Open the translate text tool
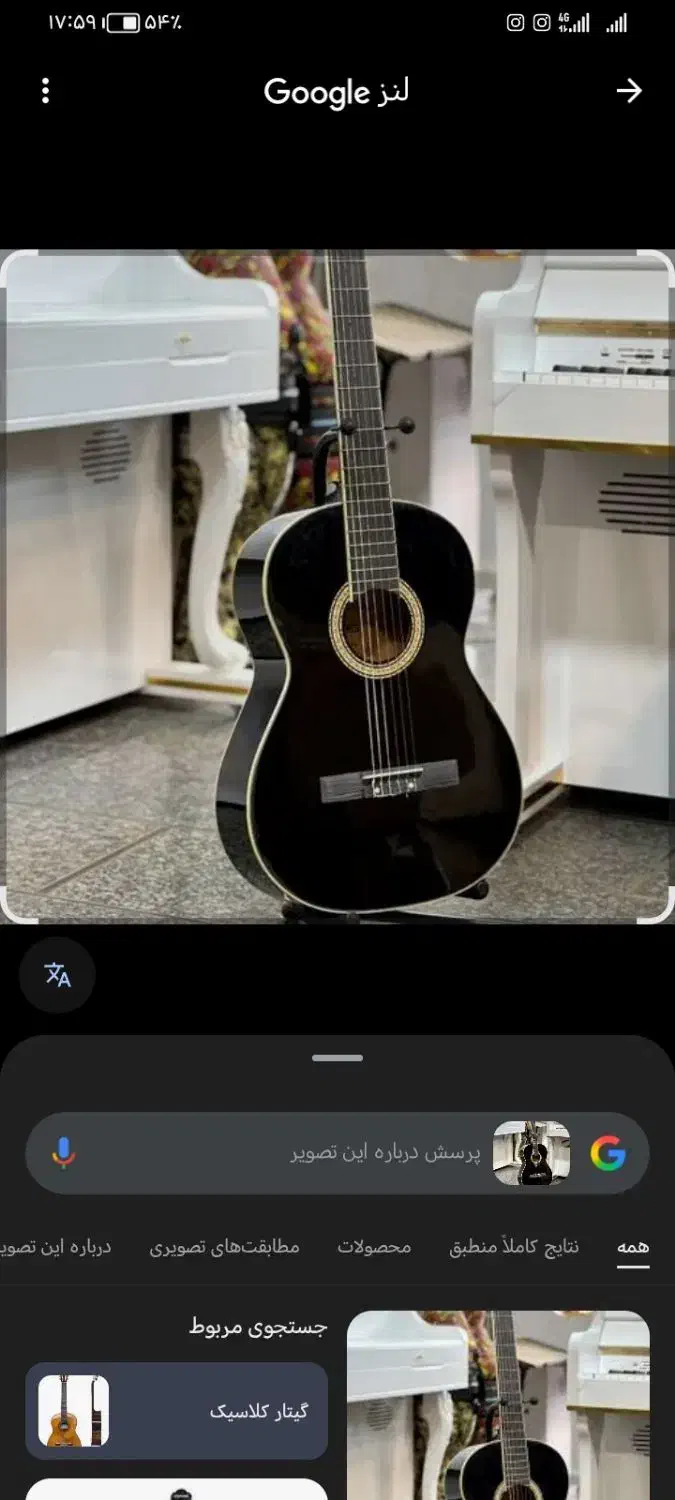Image resolution: width=675 pixels, height=1500 pixels. click(58, 975)
